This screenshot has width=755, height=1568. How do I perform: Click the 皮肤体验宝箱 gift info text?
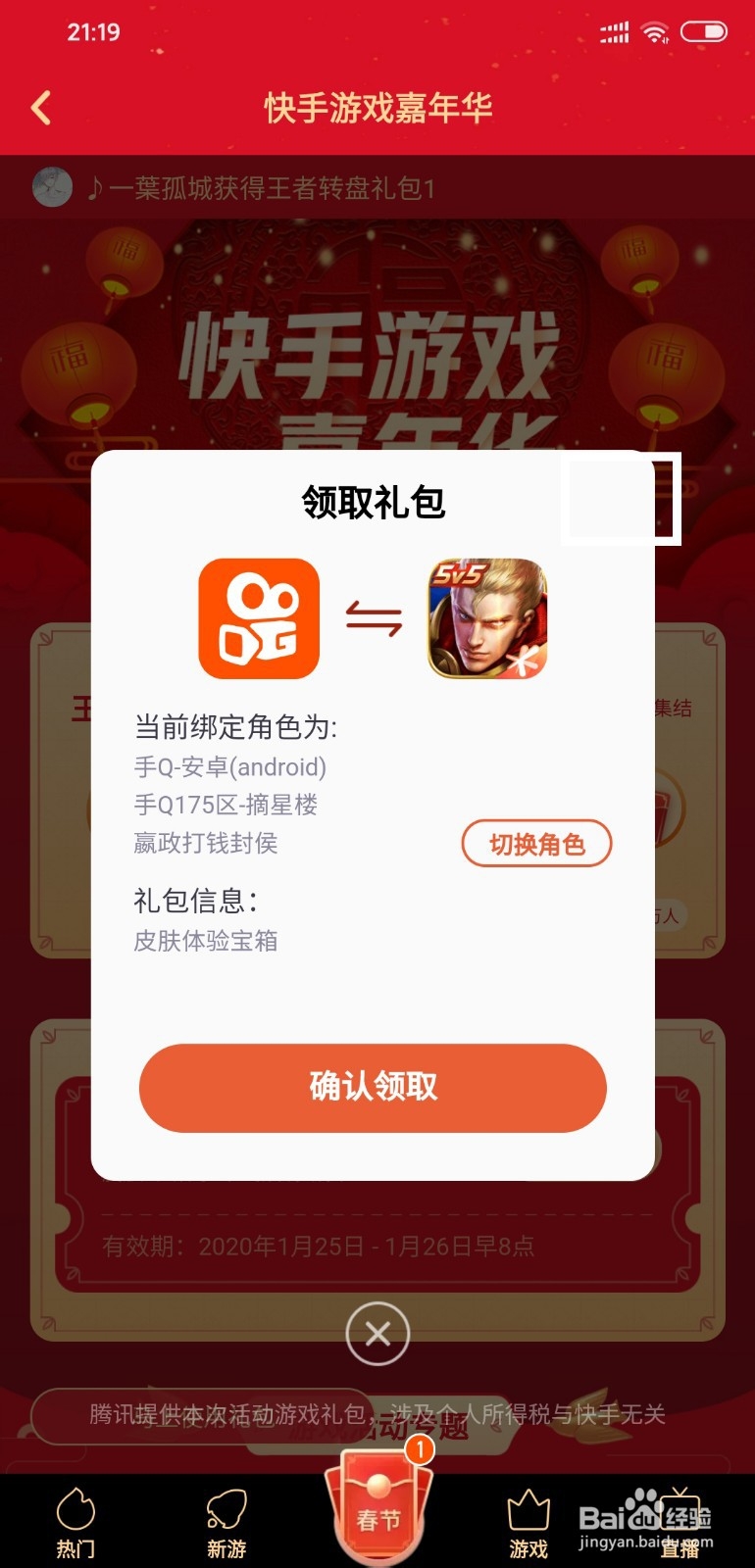coord(207,941)
